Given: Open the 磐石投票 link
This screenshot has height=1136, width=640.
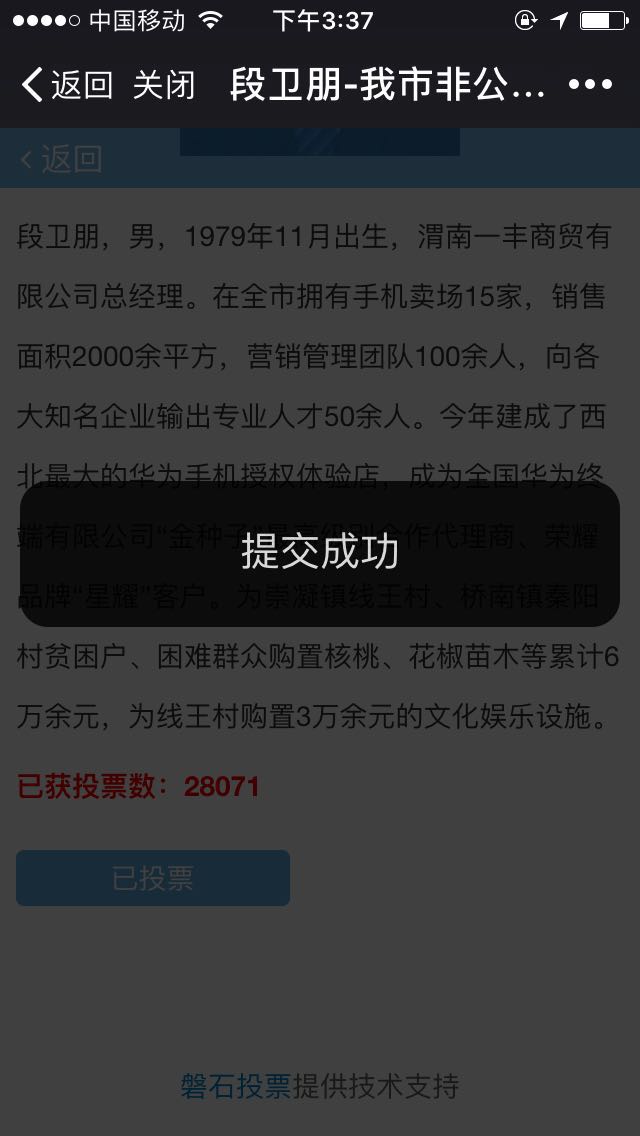Looking at the screenshot, I should coord(236,1086).
